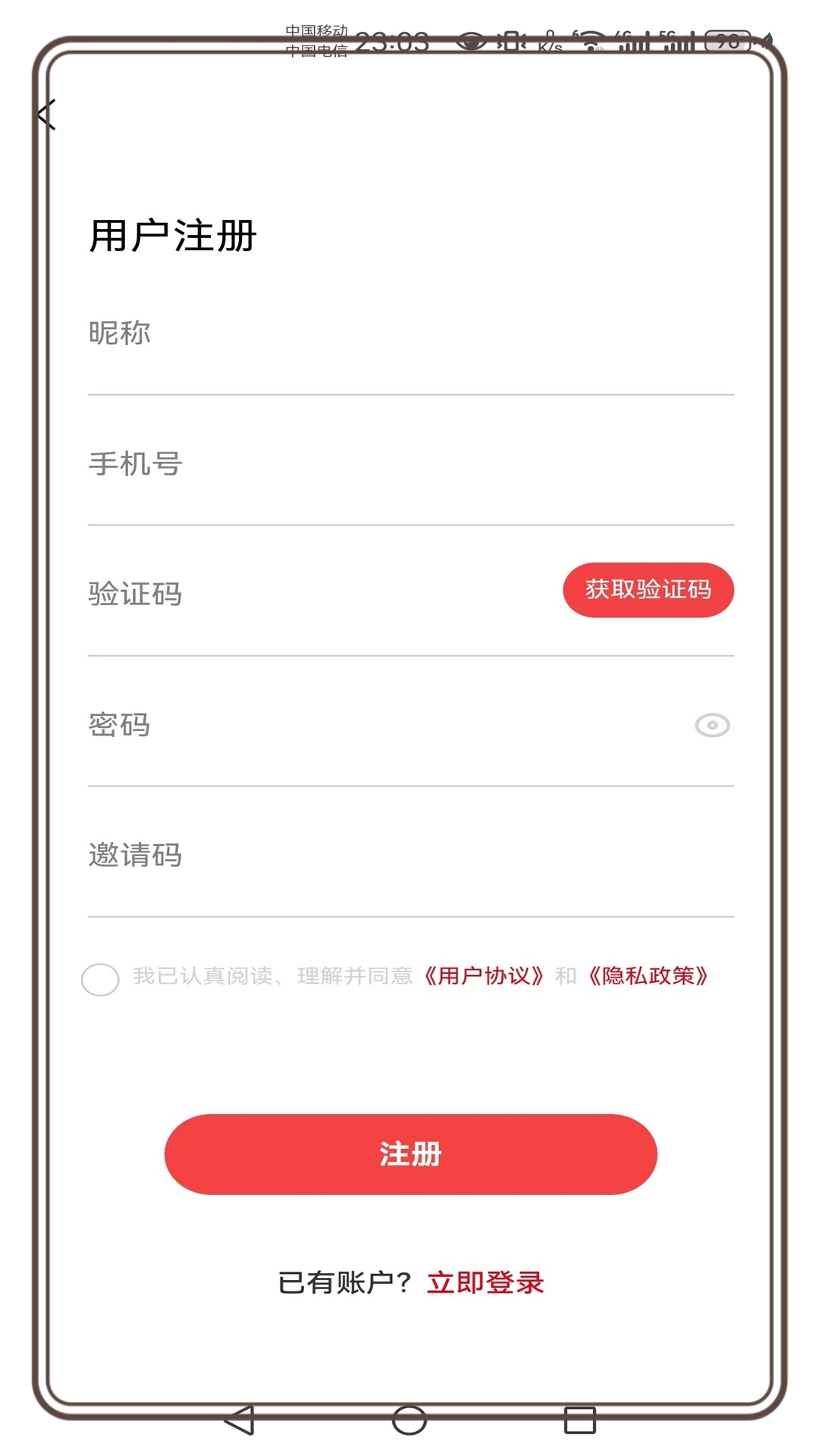Go to login via 立即登录

click(485, 1282)
